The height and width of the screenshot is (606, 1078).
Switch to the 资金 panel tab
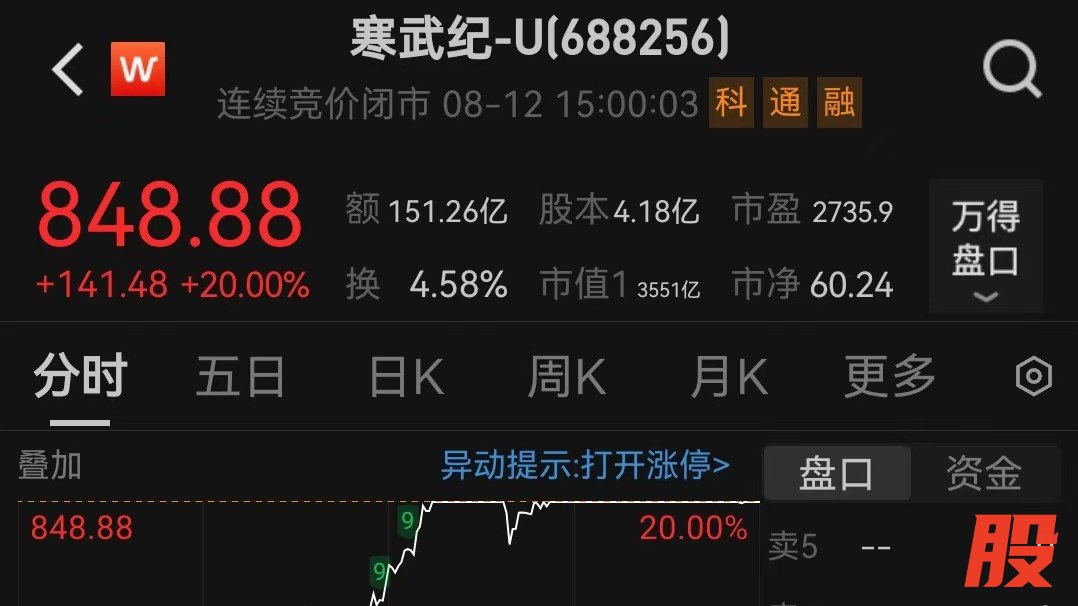[984, 474]
